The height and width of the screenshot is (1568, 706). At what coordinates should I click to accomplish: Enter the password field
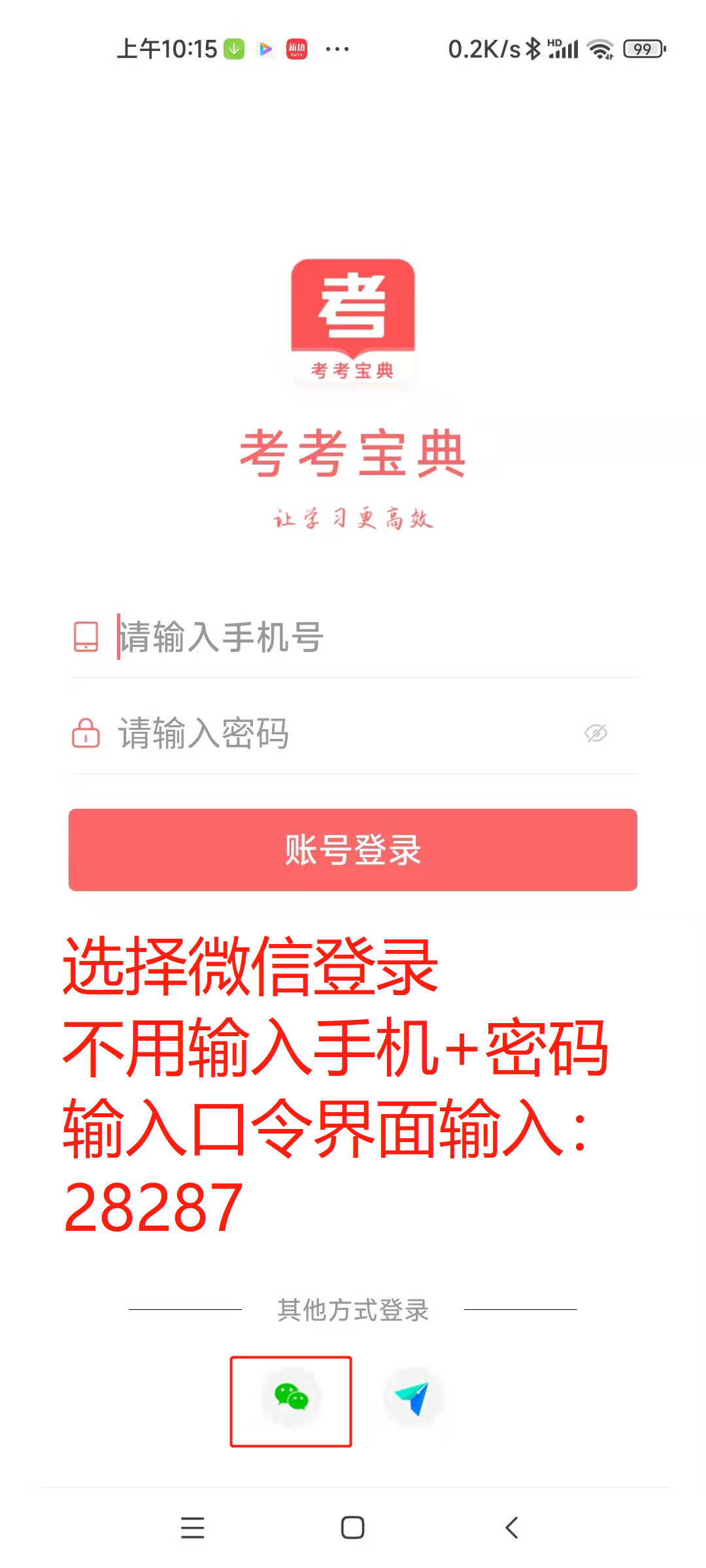tap(340, 733)
